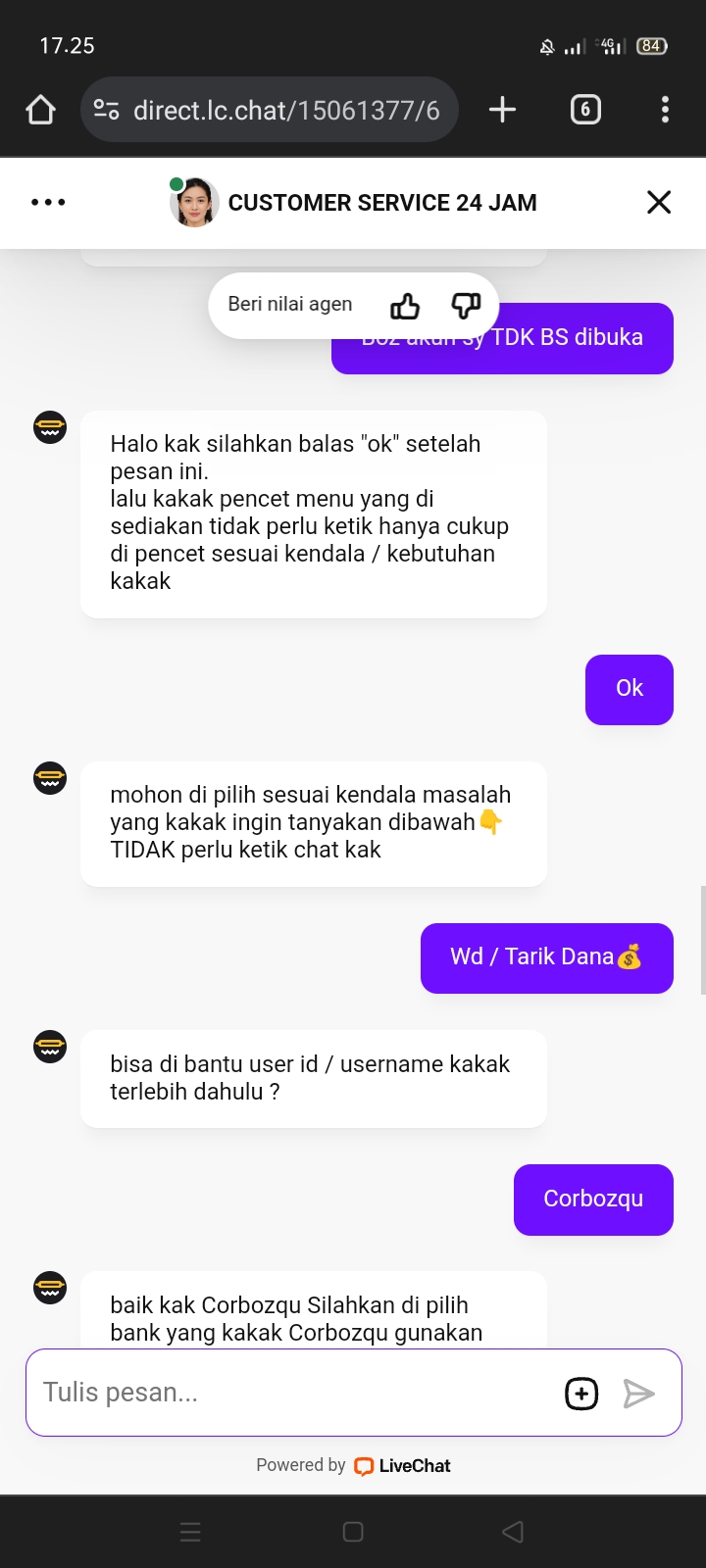This screenshot has width=706, height=1568.
Task: Open the chat options three-dot menu
Action: pos(48,203)
